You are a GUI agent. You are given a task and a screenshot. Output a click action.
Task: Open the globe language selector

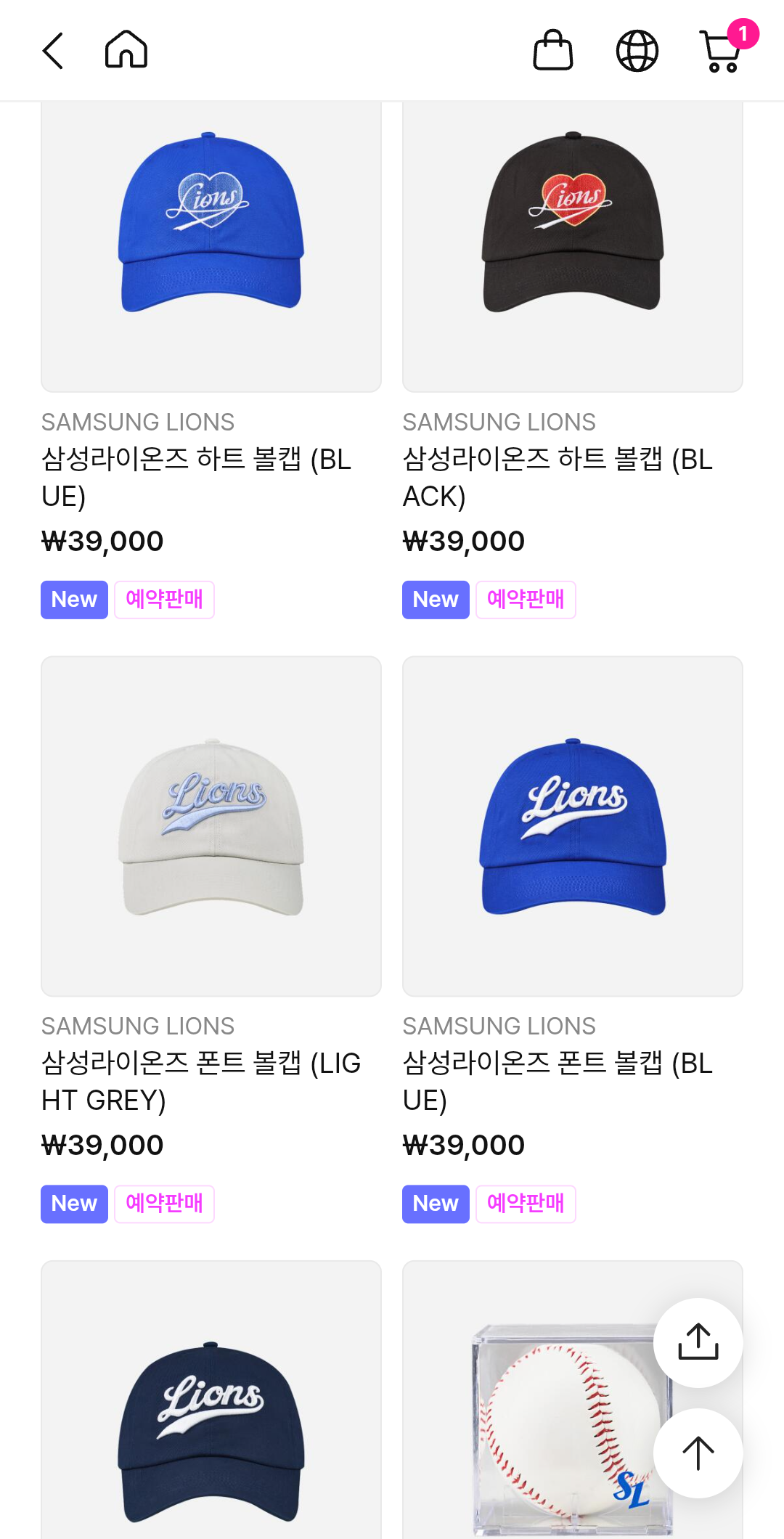point(637,51)
